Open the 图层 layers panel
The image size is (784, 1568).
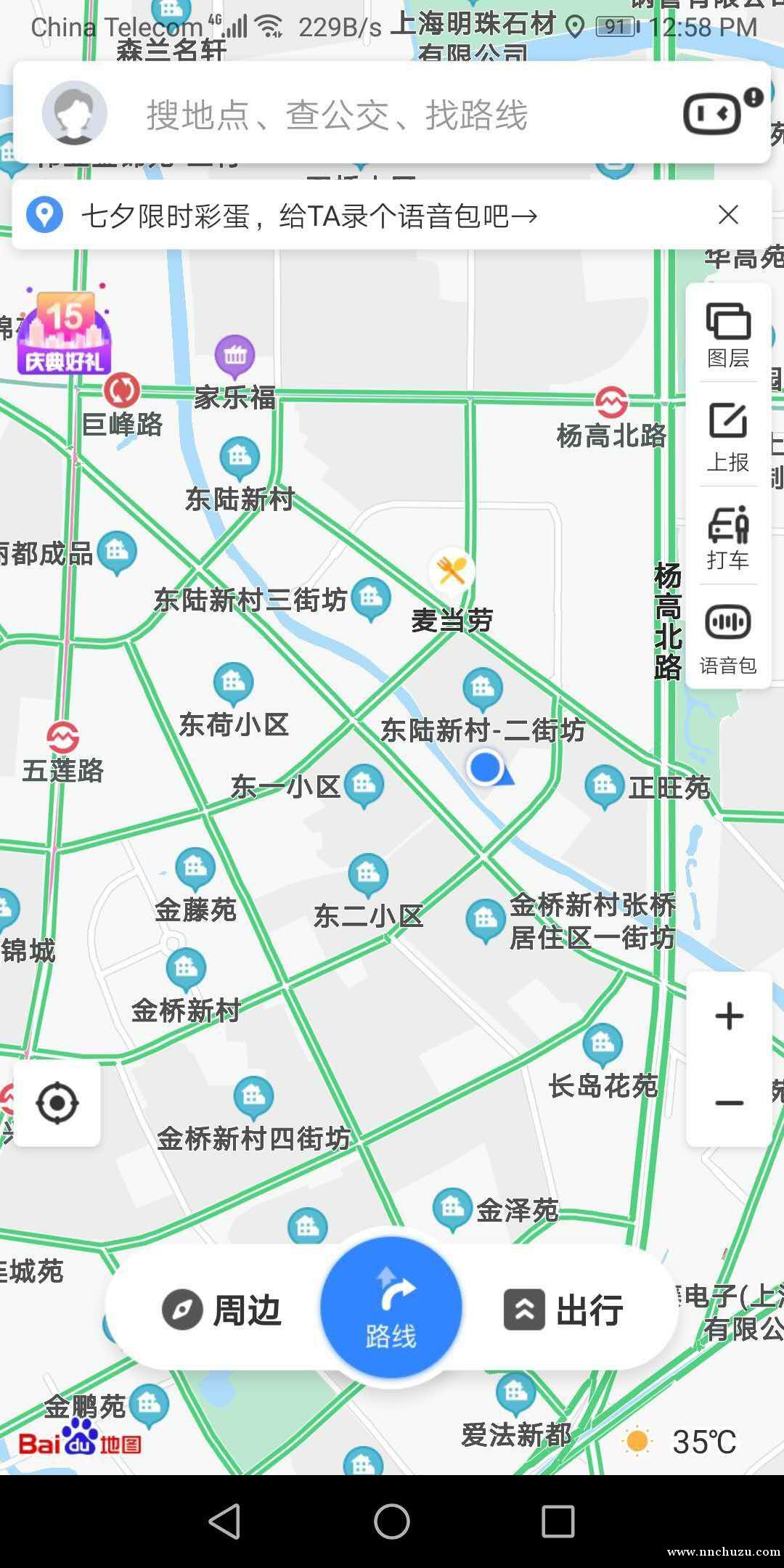tap(728, 335)
